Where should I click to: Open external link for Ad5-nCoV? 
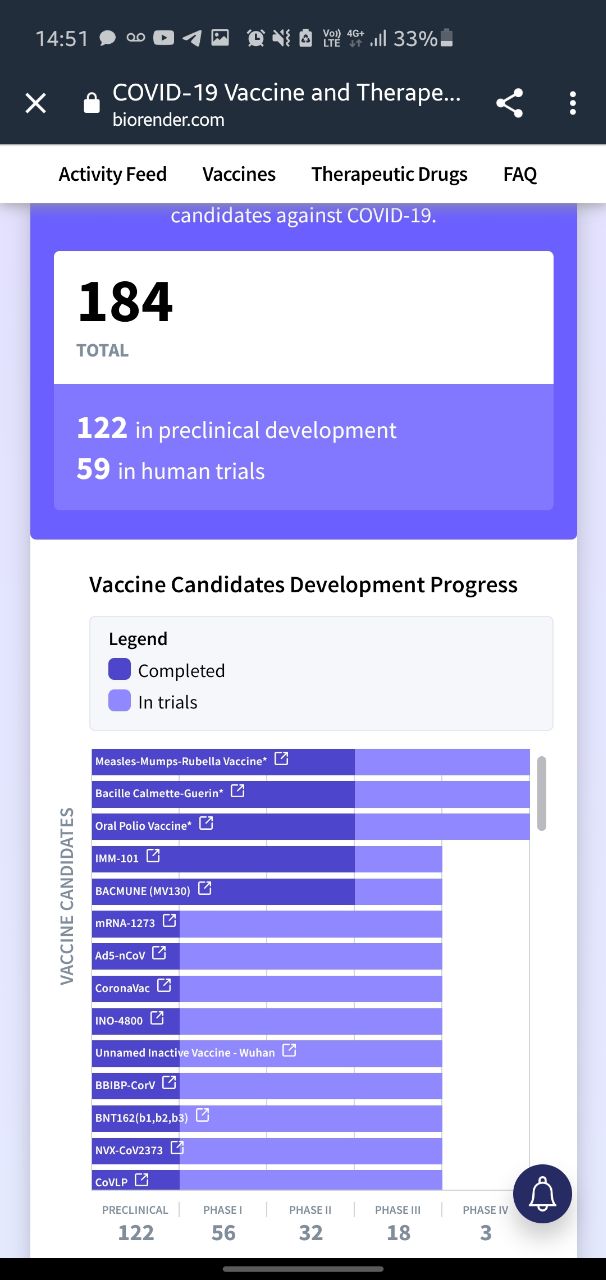coord(159,953)
